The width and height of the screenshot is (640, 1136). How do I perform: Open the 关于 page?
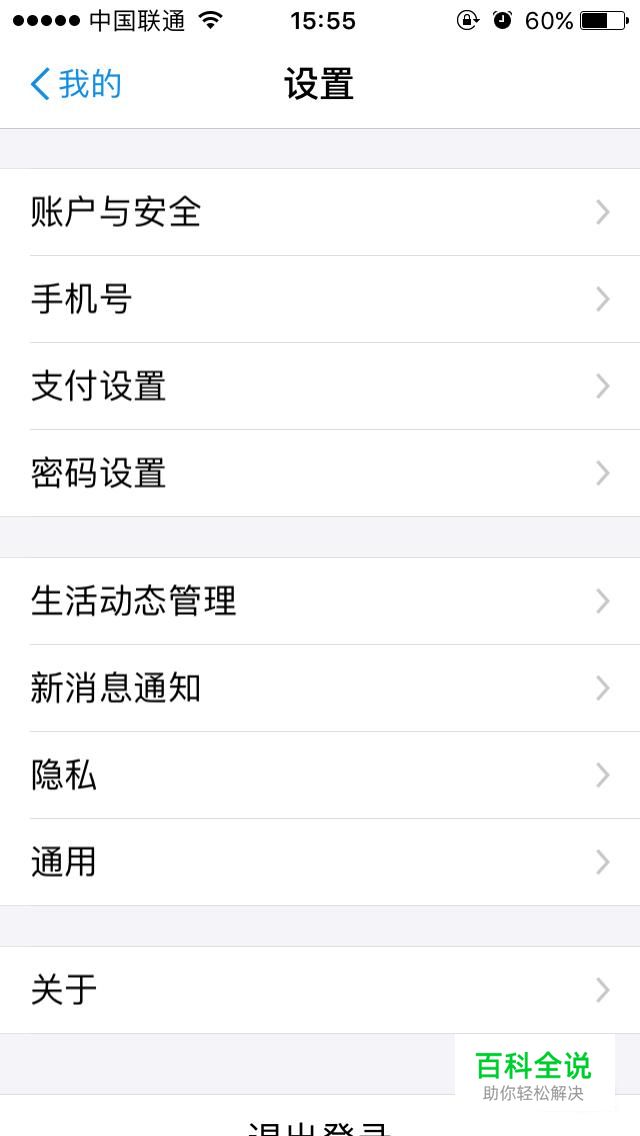click(320, 990)
